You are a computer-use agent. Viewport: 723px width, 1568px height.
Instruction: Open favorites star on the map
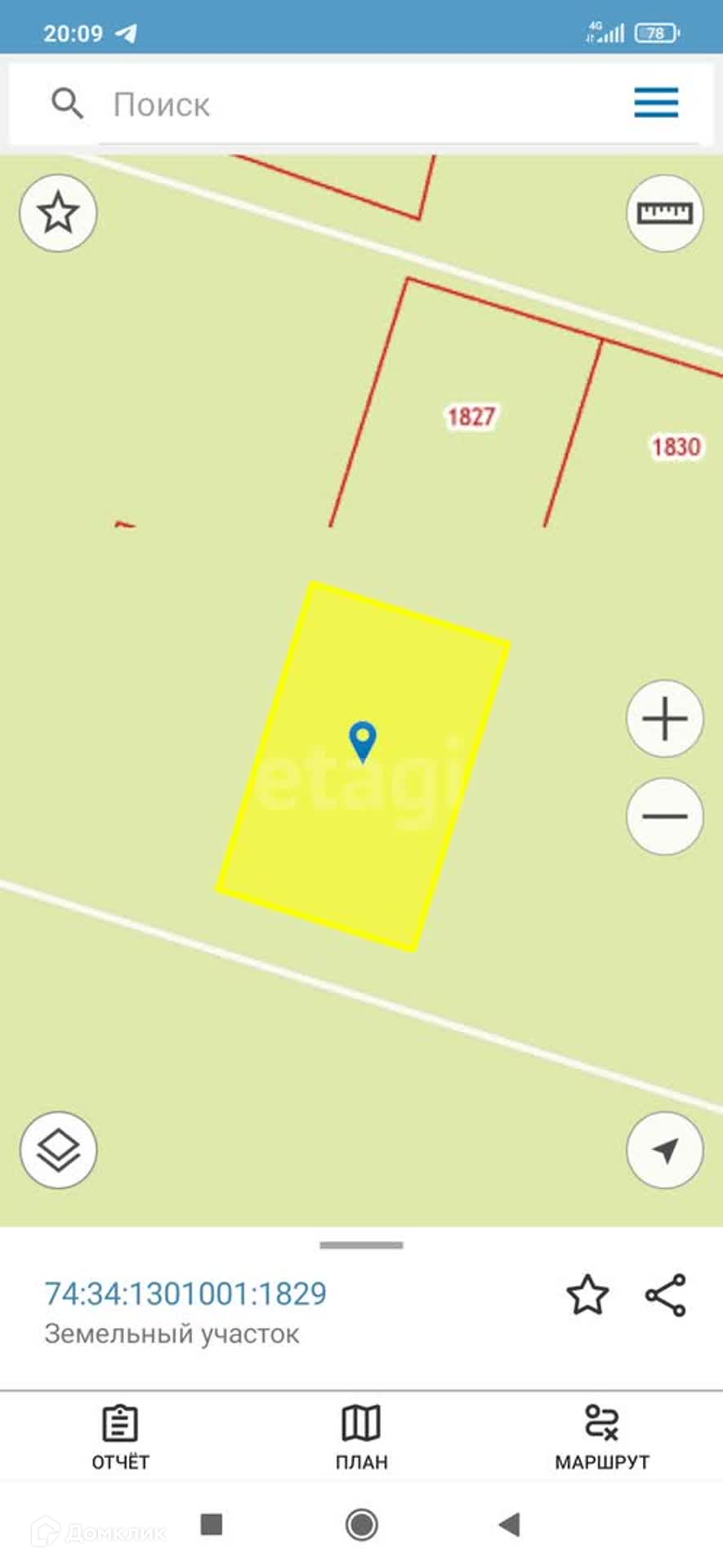point(58,213)
